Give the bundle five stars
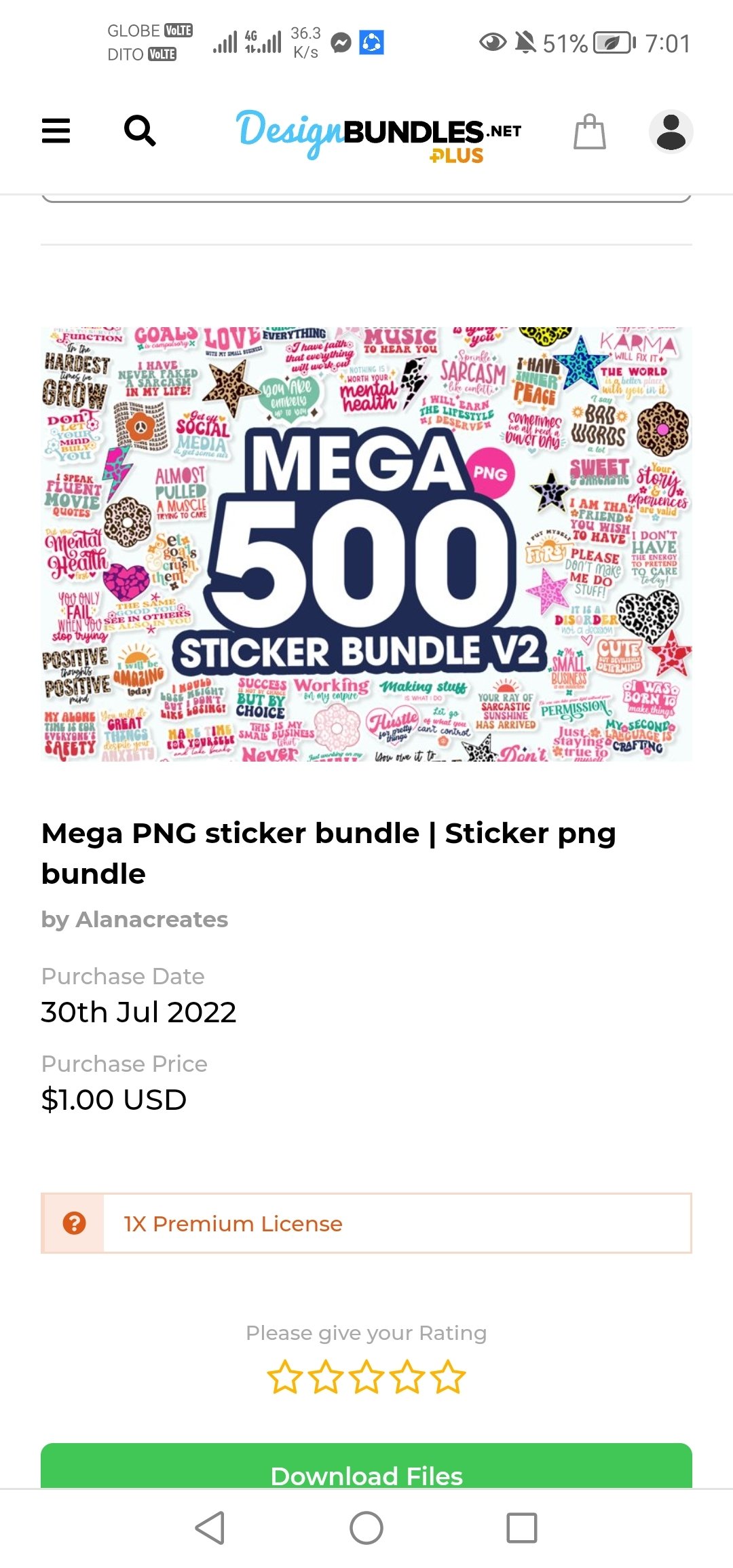Image resolution: width=733 pixels, height=1568 pixels. [x=449, y=1377]
